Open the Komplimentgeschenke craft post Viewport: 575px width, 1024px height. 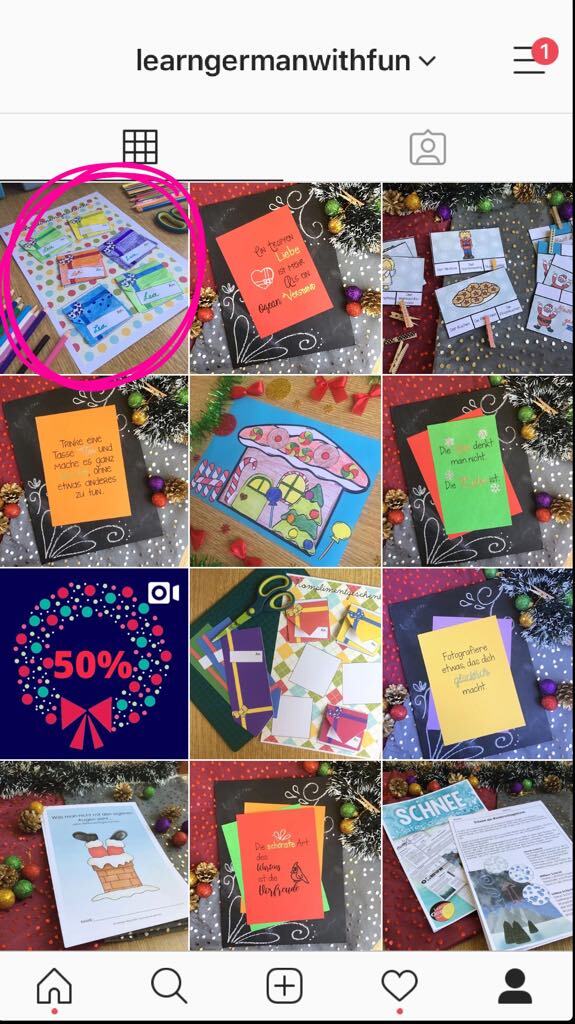click(286, 664)
